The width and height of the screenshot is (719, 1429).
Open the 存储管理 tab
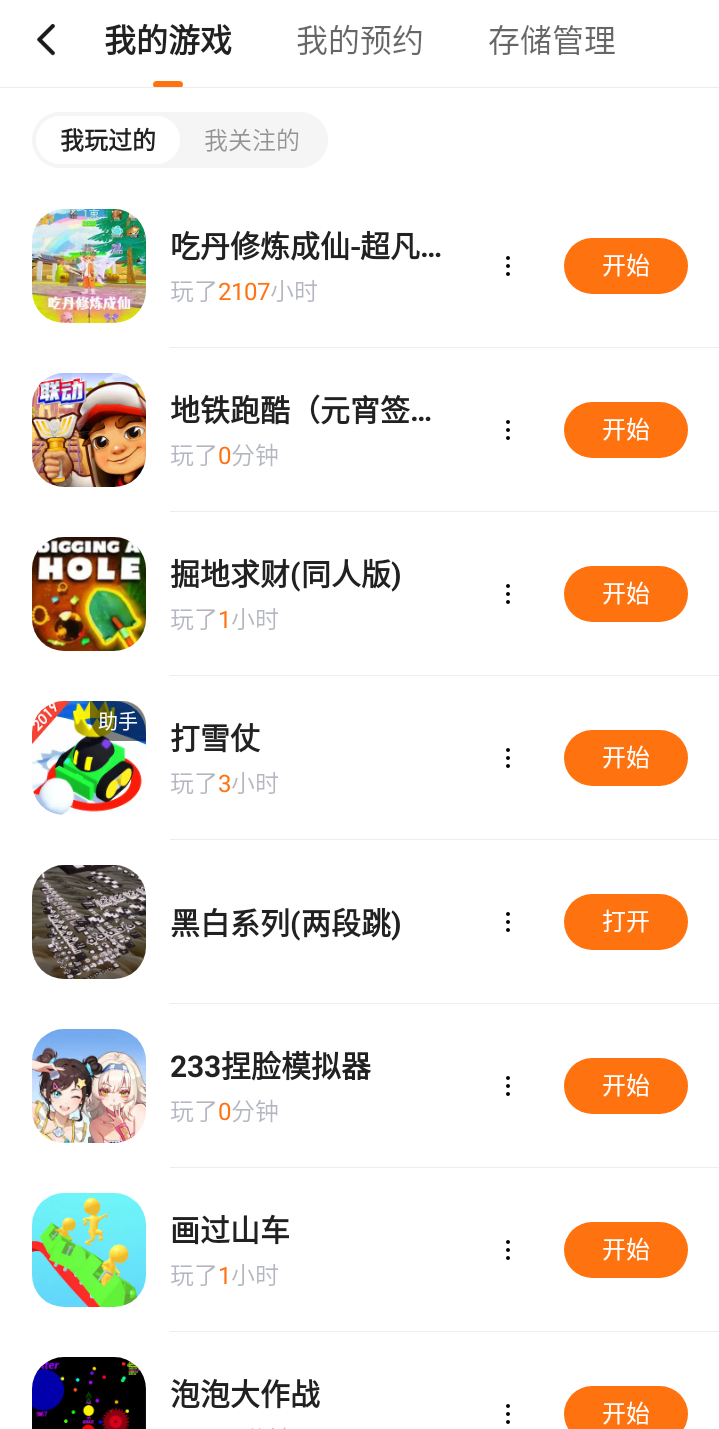click(x=551, y=41)
